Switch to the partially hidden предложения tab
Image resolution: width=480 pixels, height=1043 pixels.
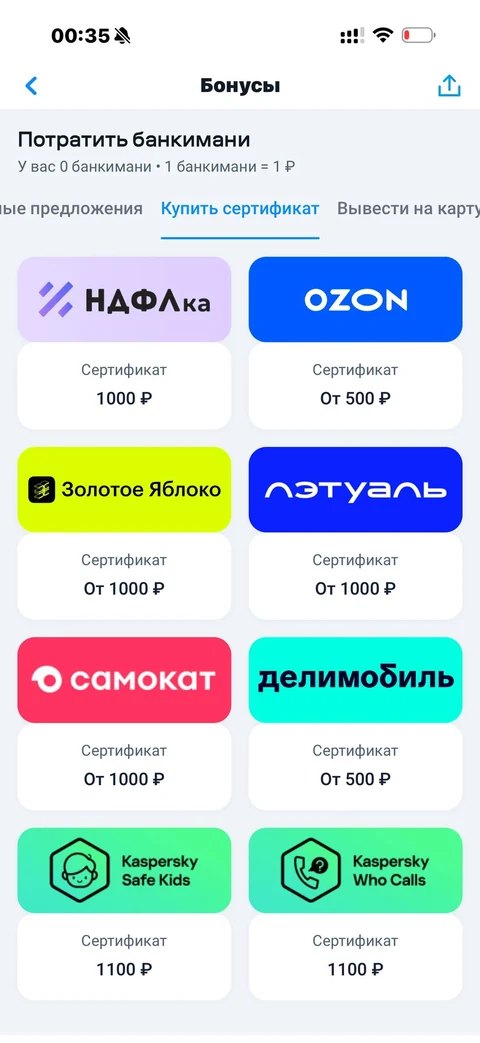click(71, 209)
